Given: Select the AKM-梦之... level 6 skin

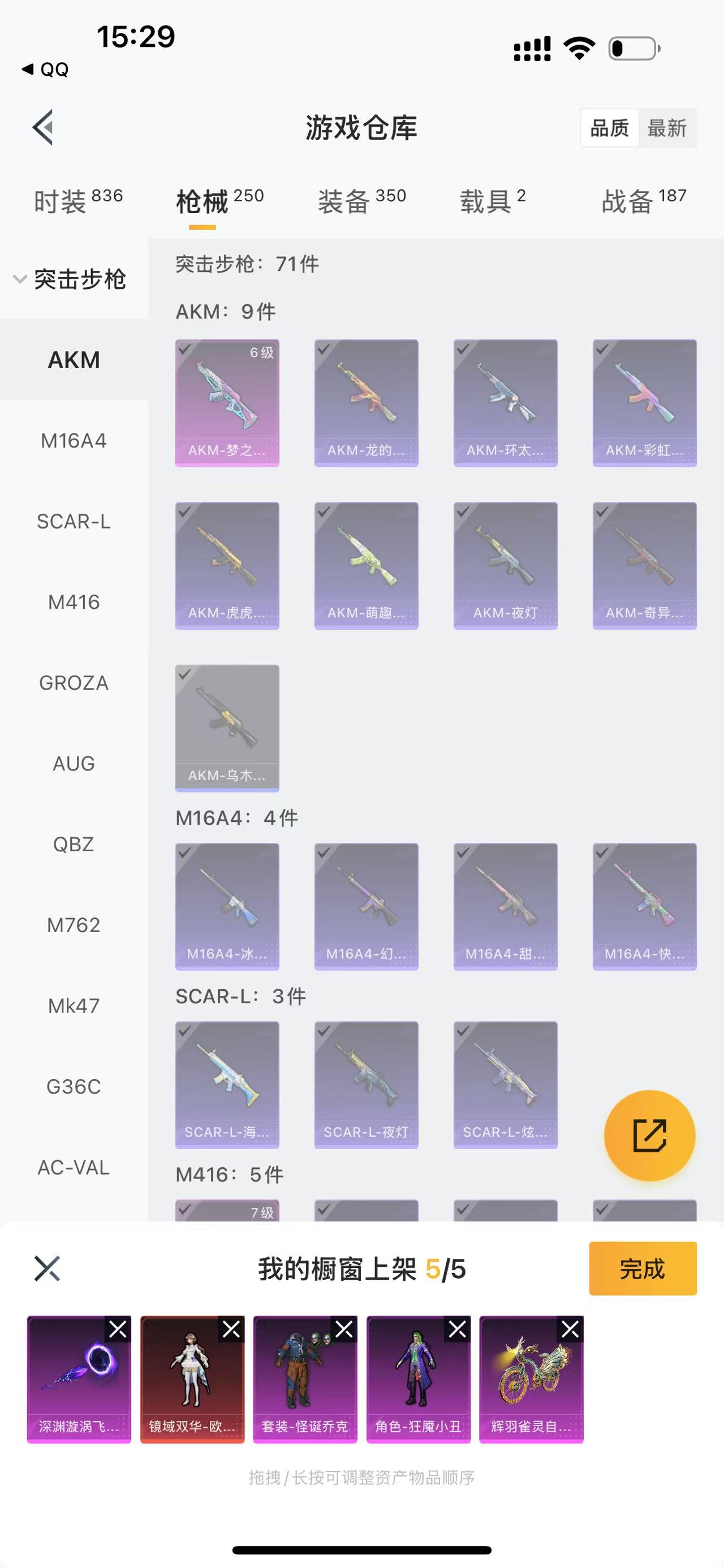Looking at the screenshot, I should click(x=227, y=403).
